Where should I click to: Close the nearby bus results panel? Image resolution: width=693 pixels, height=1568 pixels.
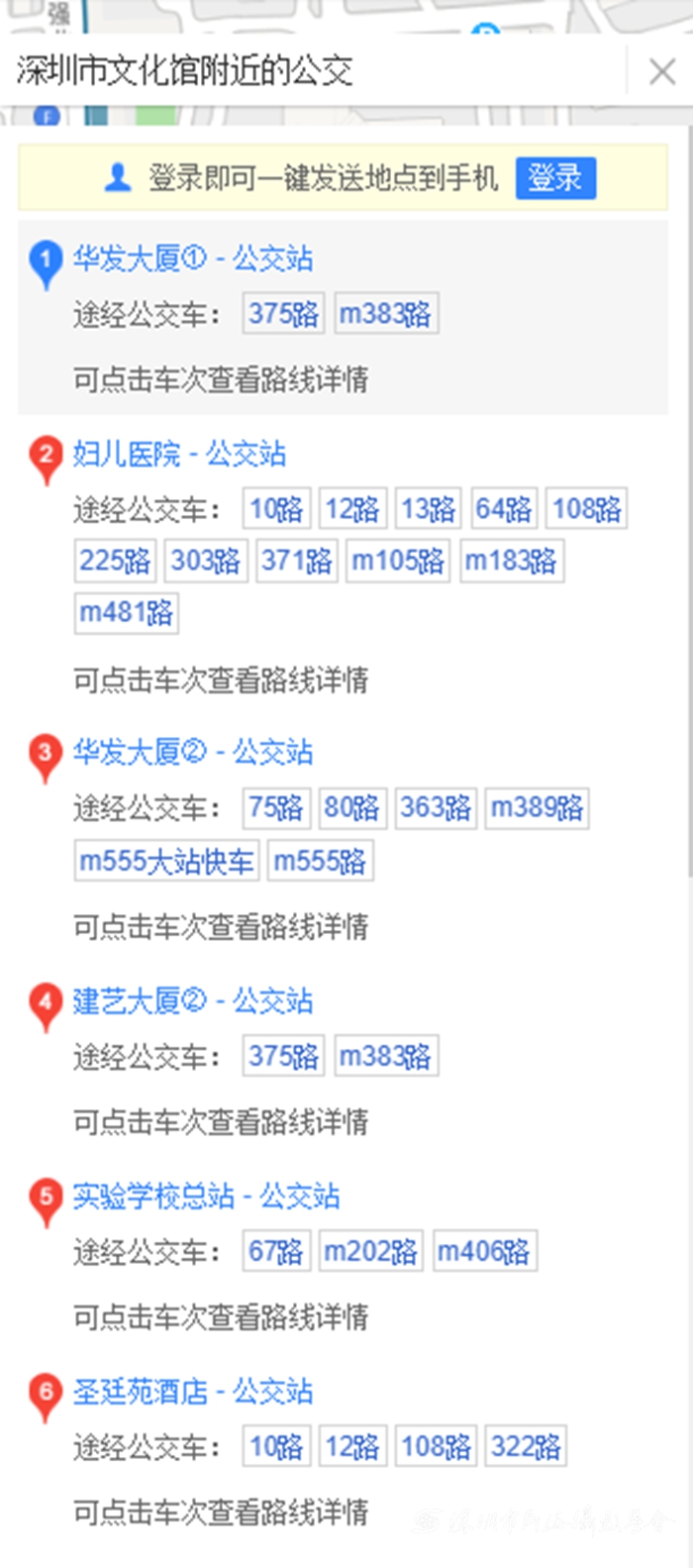click(661, 71)
